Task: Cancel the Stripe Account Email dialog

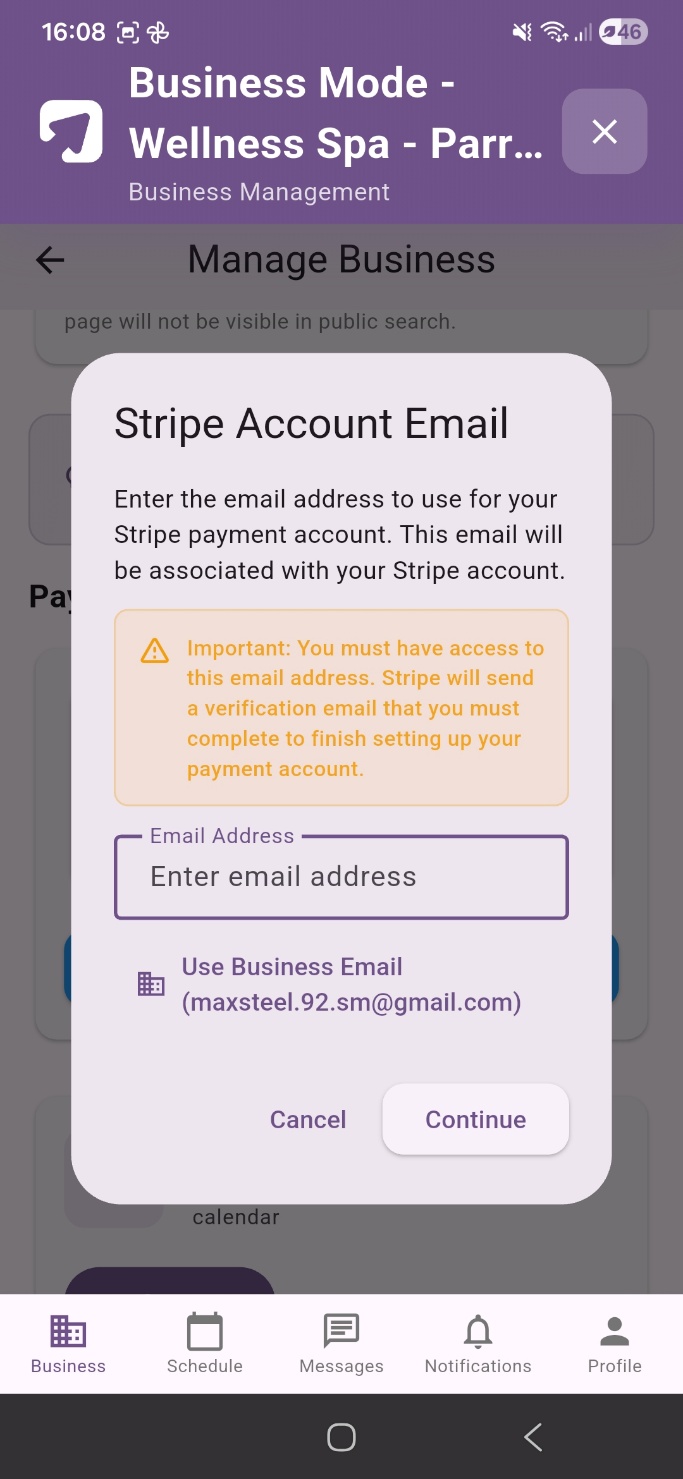Action: coord(308,1119)
